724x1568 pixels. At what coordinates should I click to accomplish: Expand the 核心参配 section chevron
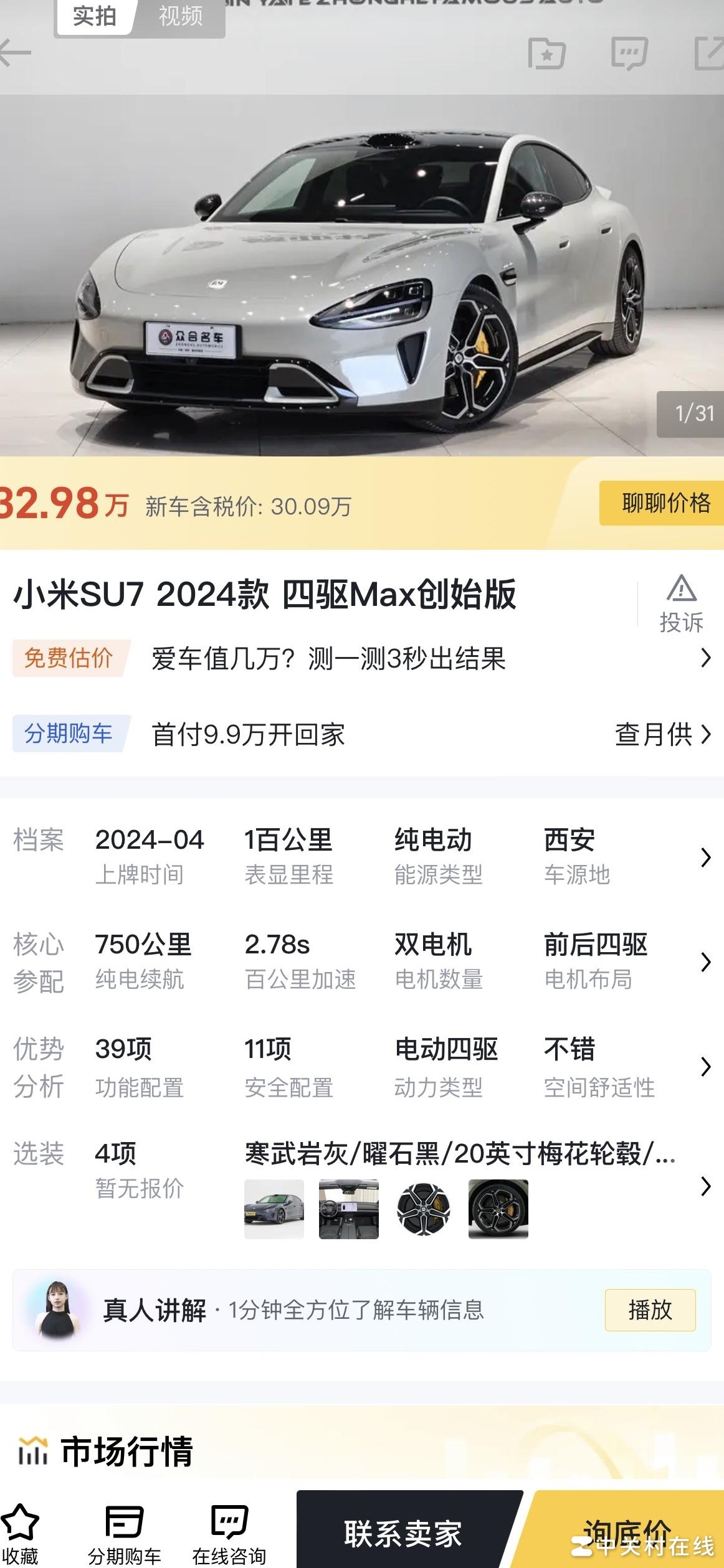tap(708, 962)
